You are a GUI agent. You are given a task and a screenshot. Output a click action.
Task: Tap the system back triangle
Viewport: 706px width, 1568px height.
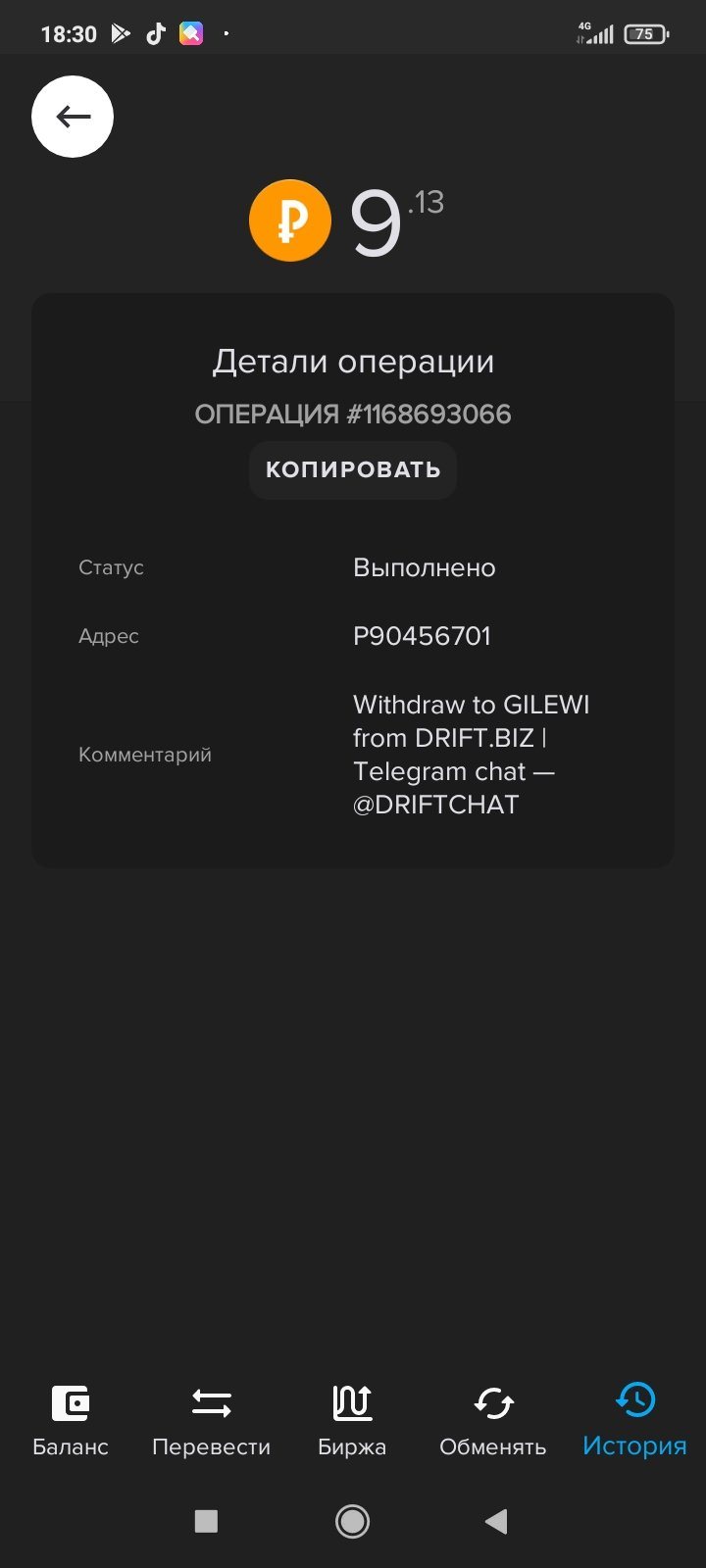(x=496, y=1521)
